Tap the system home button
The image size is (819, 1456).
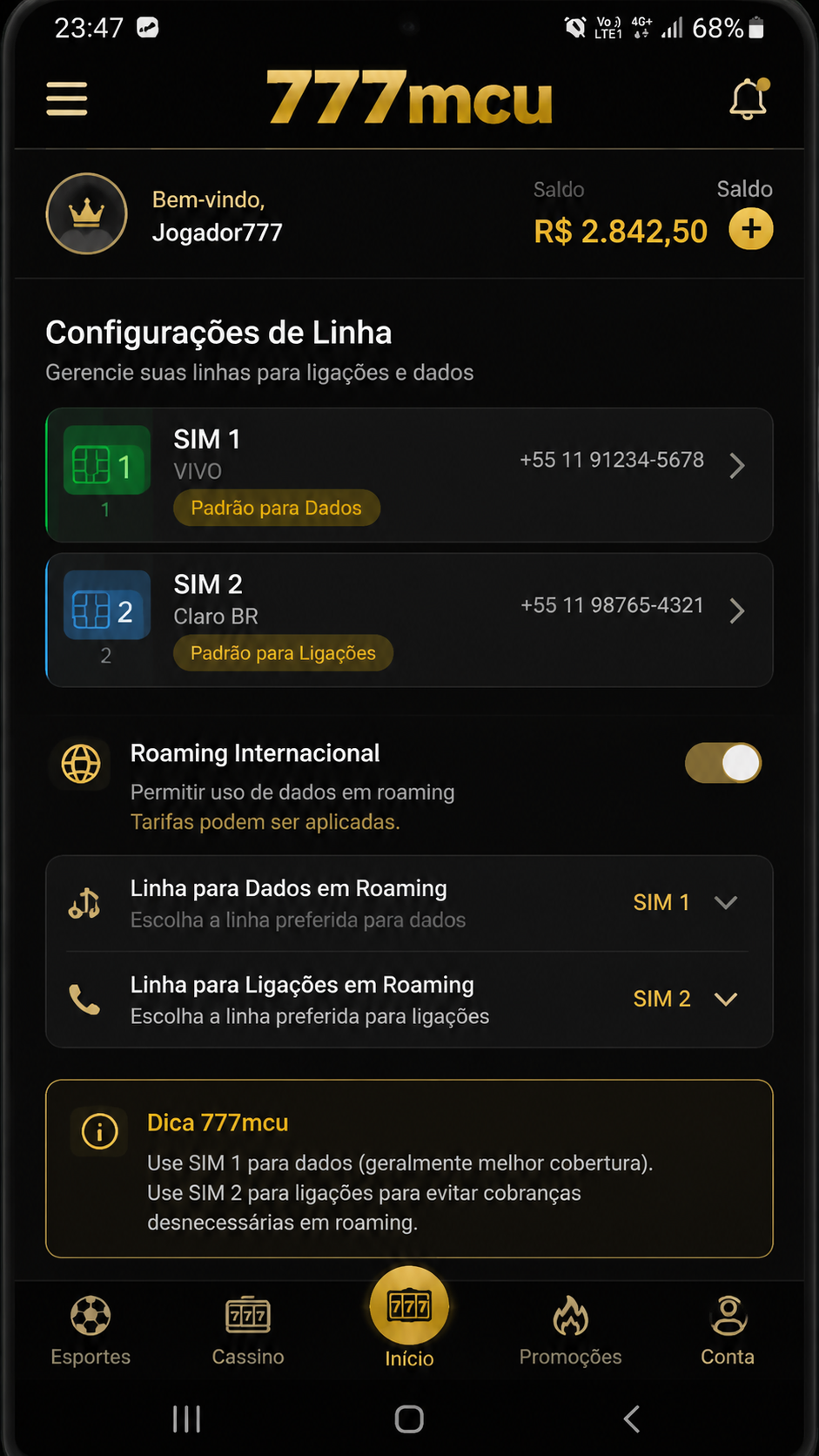click(x=409, y=1419)
